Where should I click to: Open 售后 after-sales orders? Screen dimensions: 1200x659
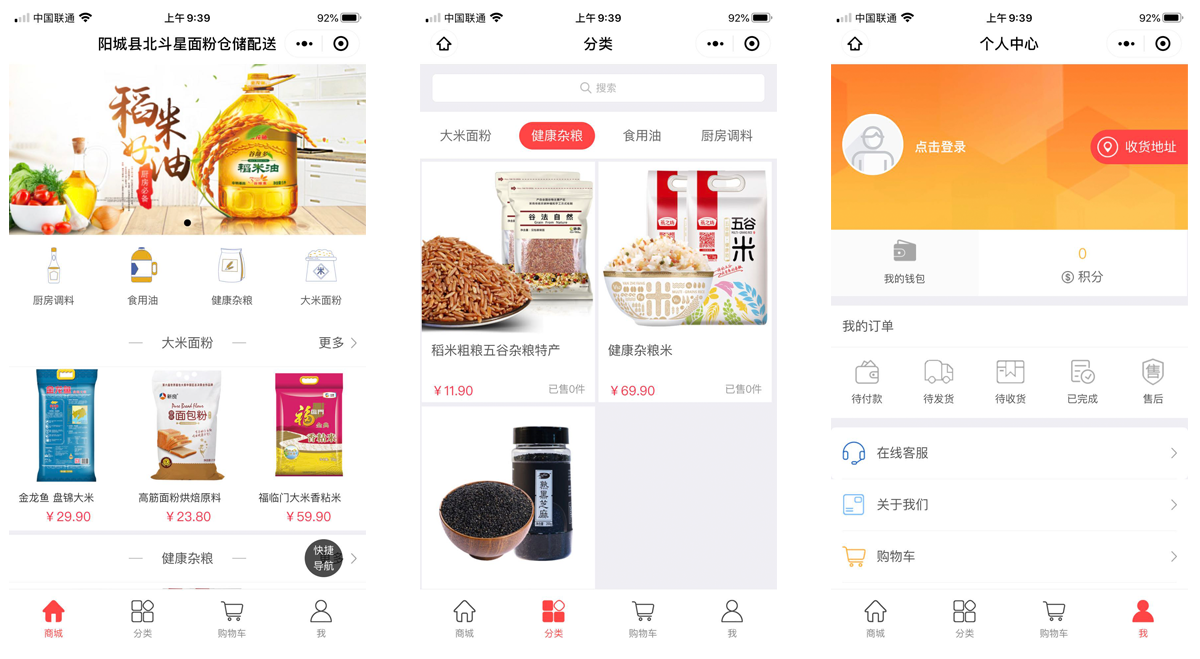coord(1153,382)
